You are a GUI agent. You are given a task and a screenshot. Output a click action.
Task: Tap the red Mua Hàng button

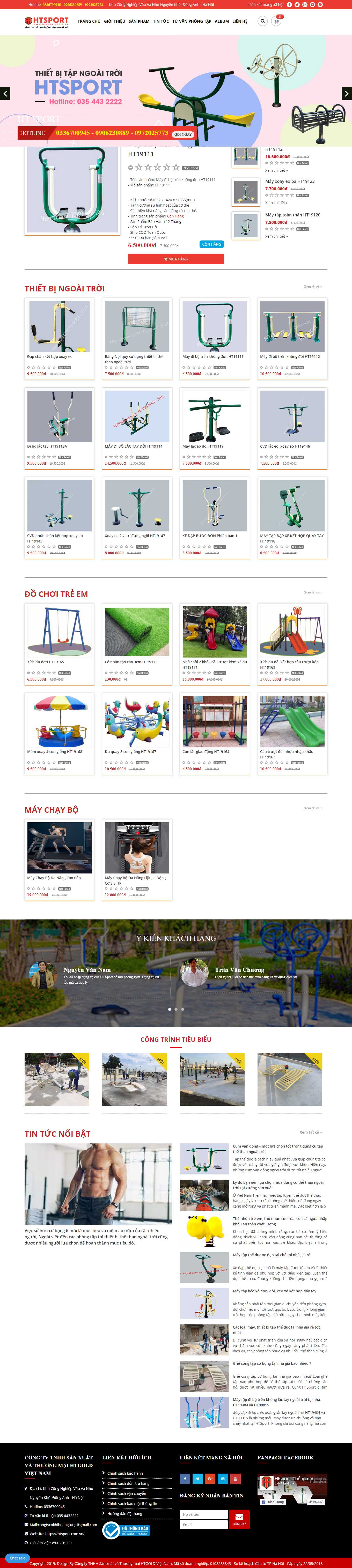[x=176, y=259]
